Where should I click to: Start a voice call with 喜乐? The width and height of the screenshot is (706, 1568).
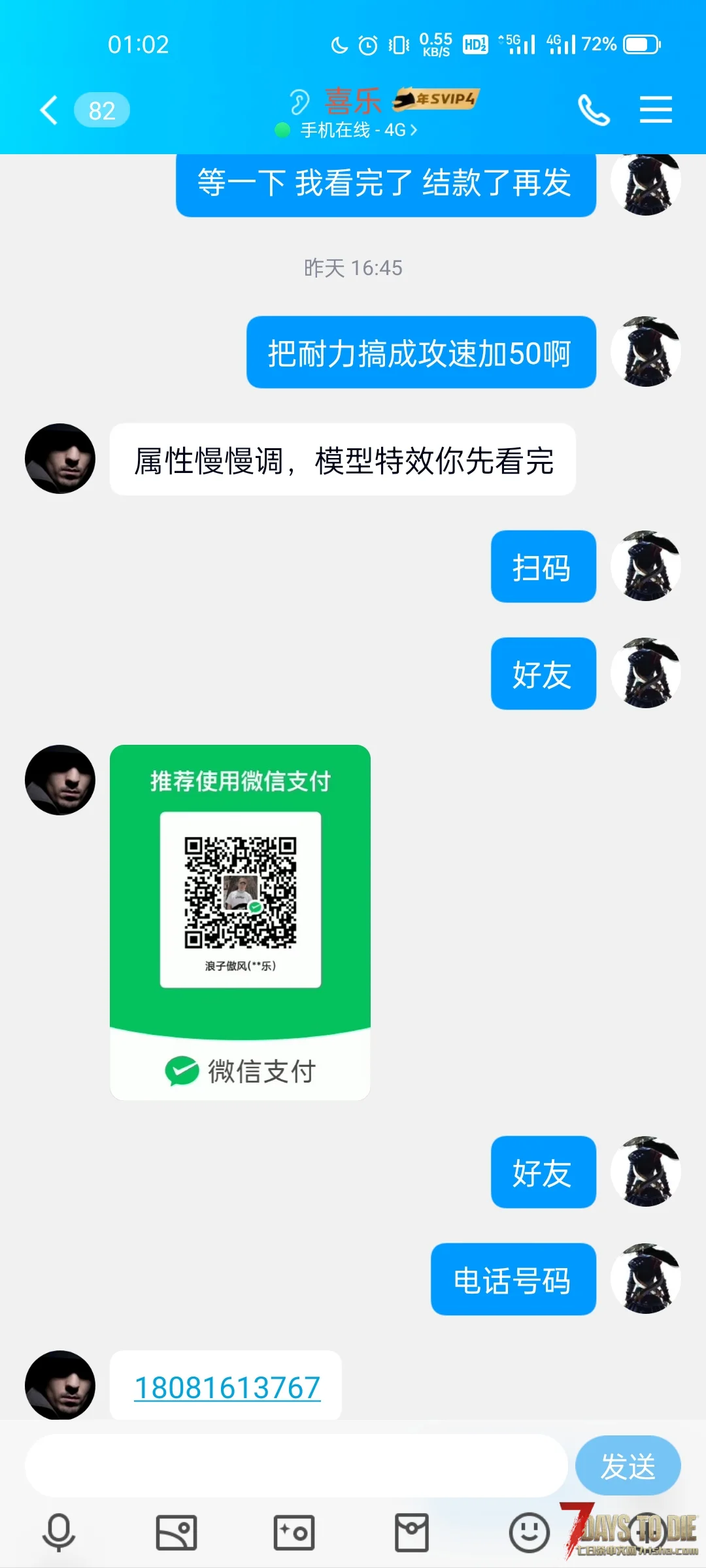(594, 110)
